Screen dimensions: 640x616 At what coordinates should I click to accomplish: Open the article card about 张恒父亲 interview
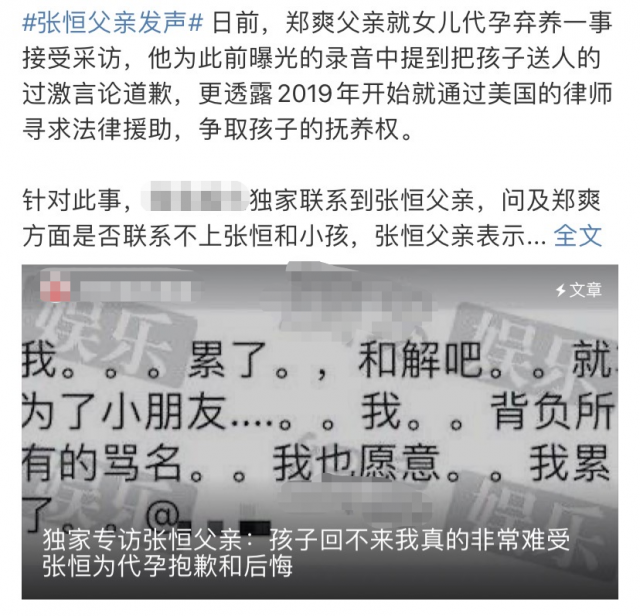320,430
